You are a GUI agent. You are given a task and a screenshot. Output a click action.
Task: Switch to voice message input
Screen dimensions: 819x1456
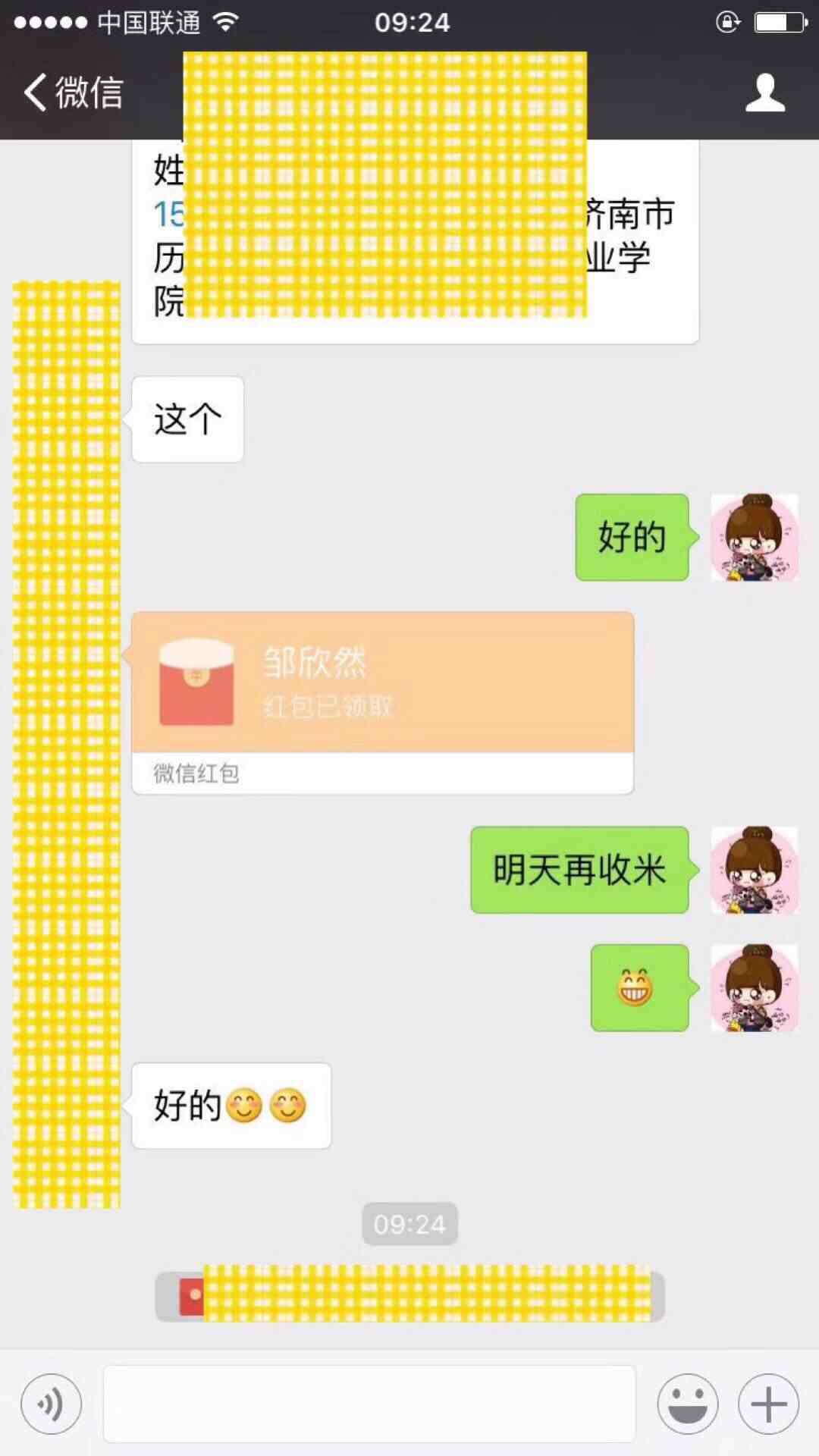51,1404
